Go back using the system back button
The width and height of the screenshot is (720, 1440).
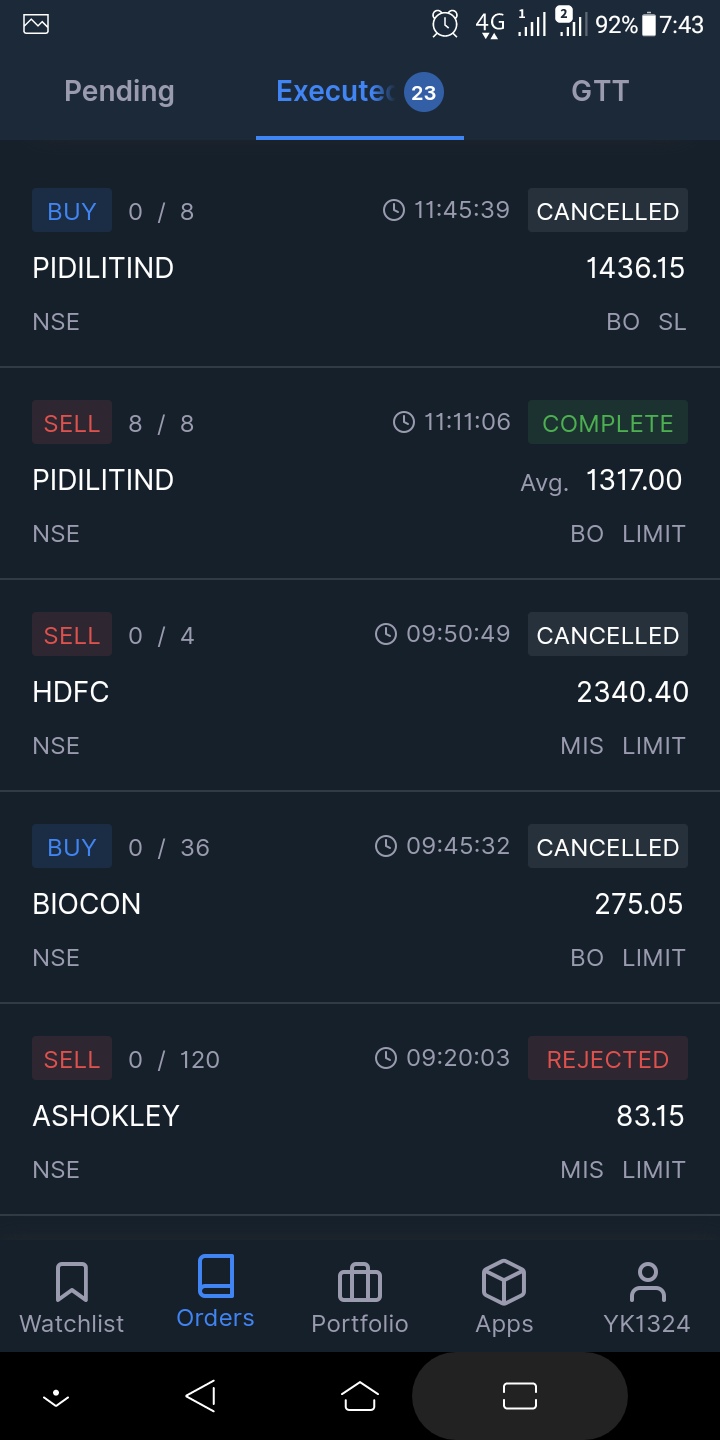coord(201,1396)
